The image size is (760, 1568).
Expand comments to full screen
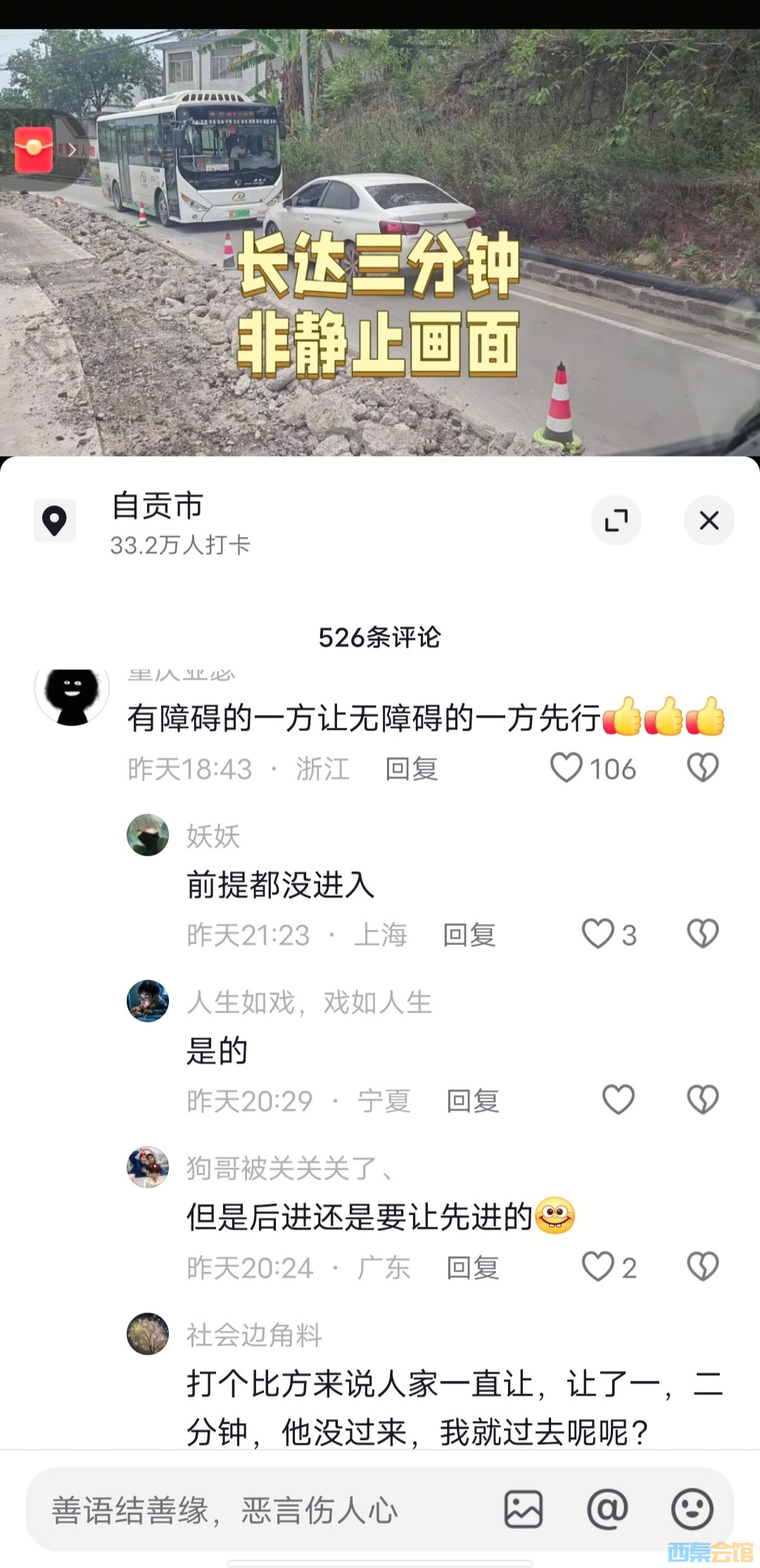[616, 520]
